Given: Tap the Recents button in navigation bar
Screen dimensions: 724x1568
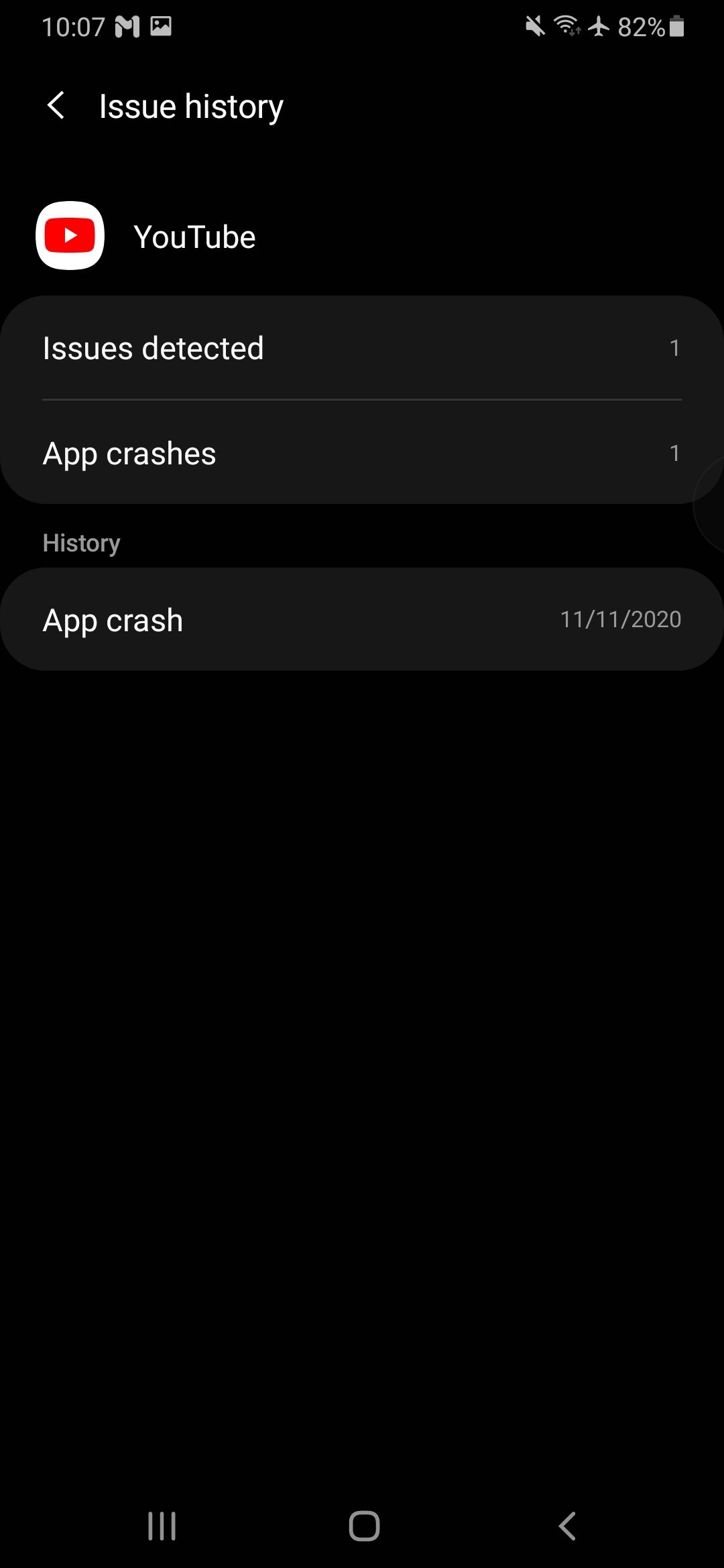Looking at the screenshot, I should click(x=161, y=1525).
